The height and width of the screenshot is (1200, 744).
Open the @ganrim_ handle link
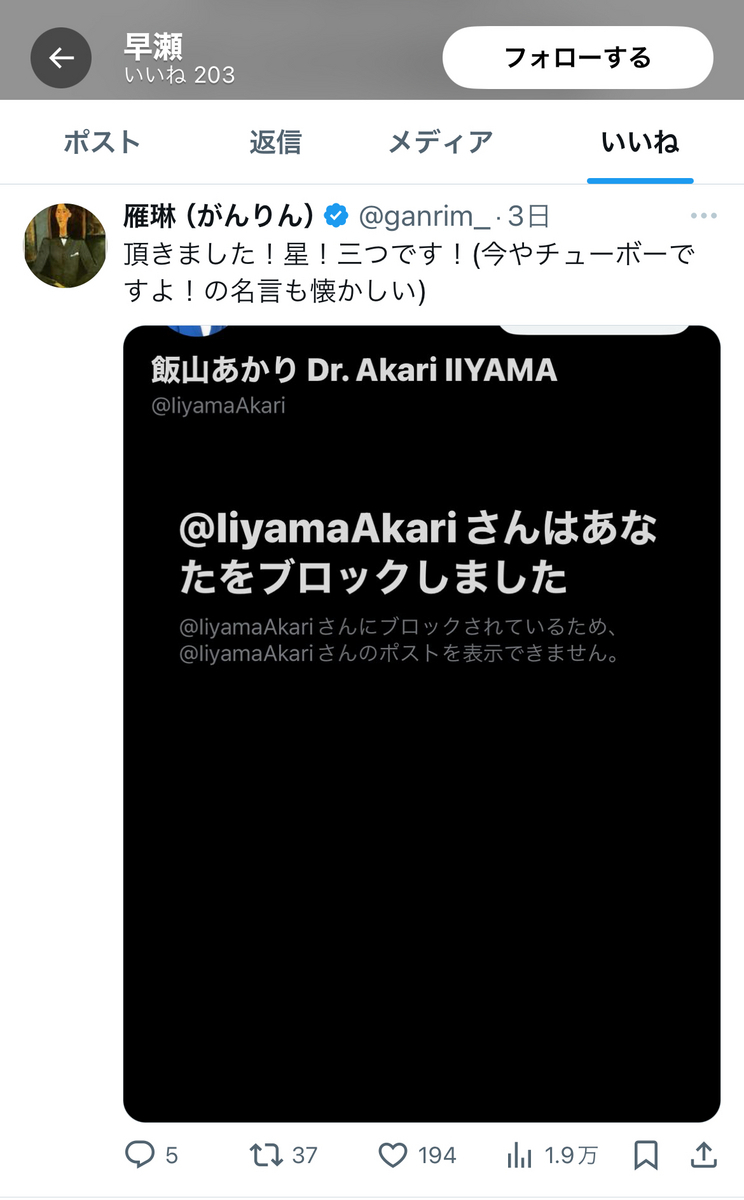tap(424, 216)
